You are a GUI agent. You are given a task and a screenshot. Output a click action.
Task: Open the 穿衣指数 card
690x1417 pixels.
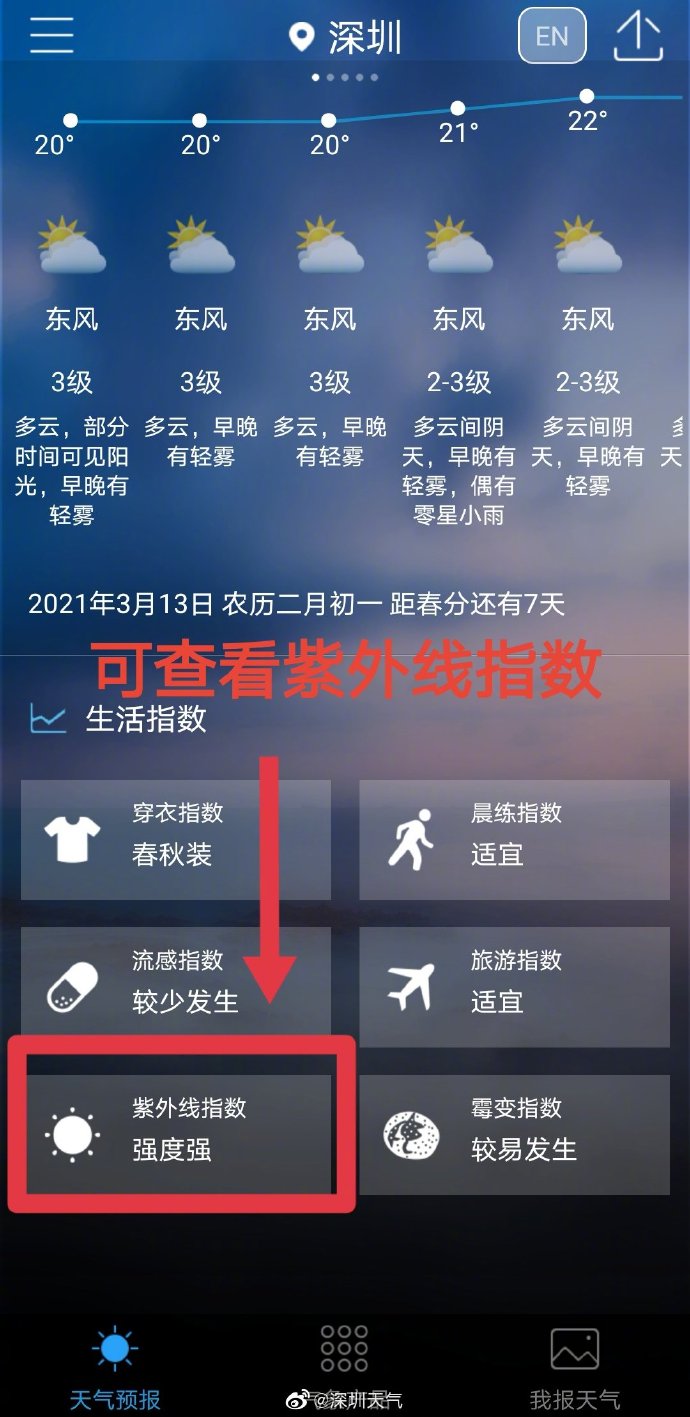pyautogui.click(x=176, y=839)
